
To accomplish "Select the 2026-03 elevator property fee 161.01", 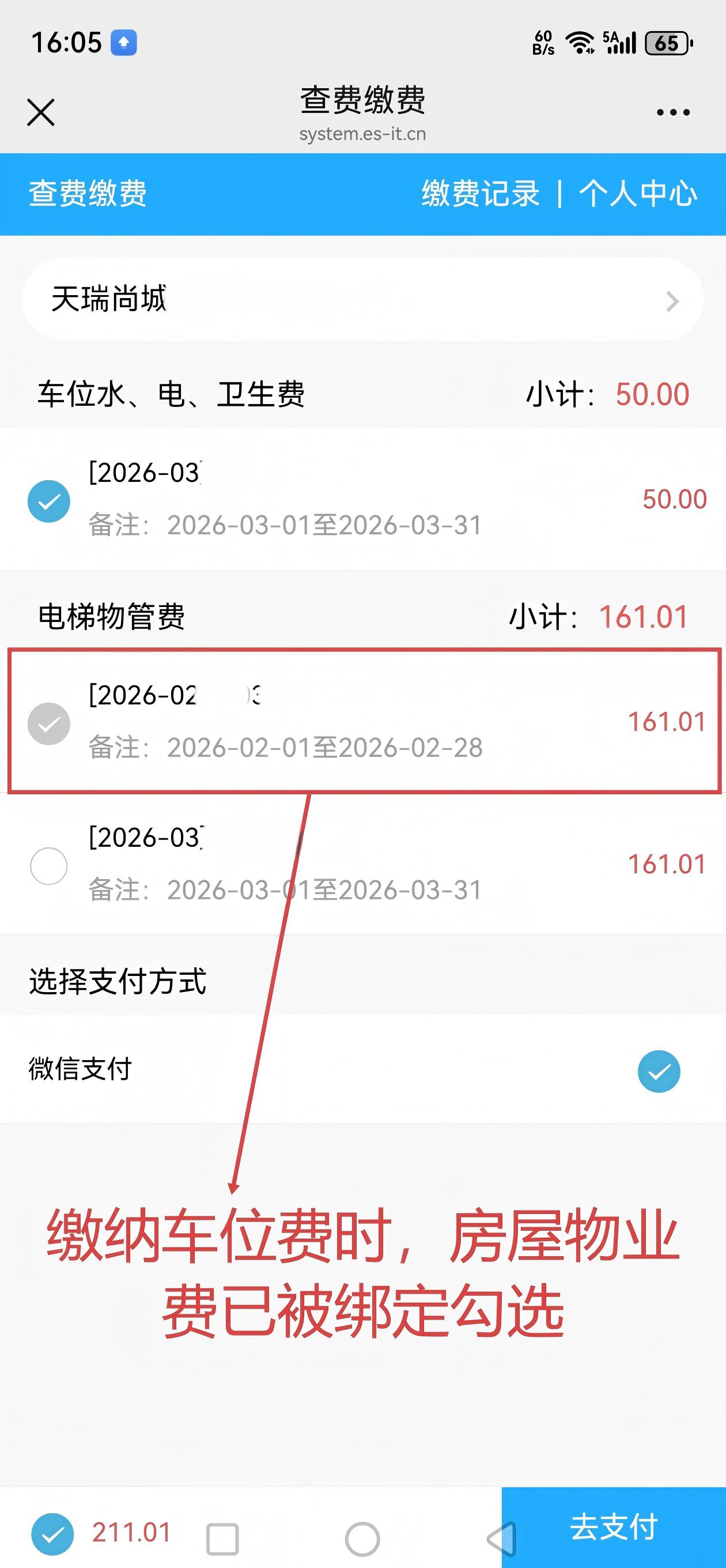I will (x=48, y=865).
